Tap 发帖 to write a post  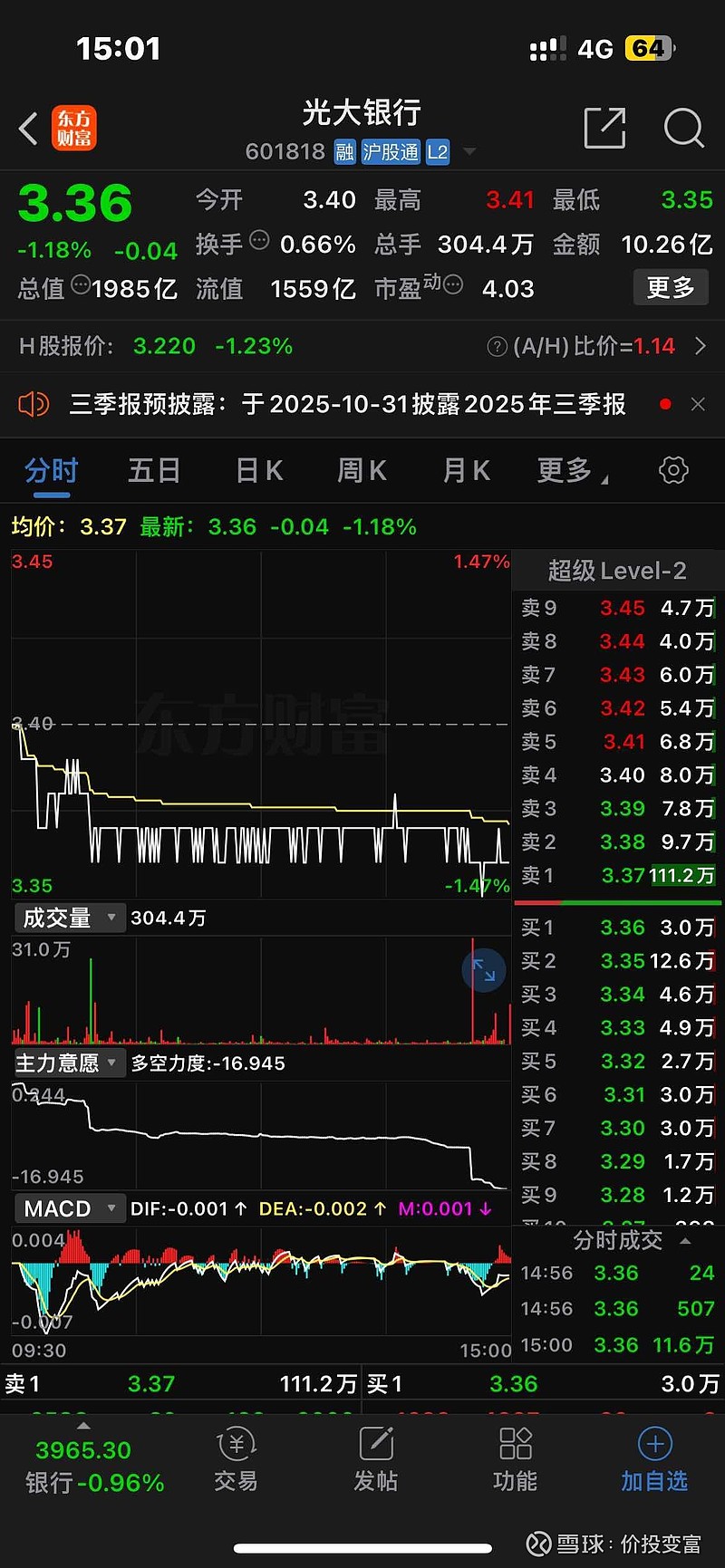(375, 1461)
